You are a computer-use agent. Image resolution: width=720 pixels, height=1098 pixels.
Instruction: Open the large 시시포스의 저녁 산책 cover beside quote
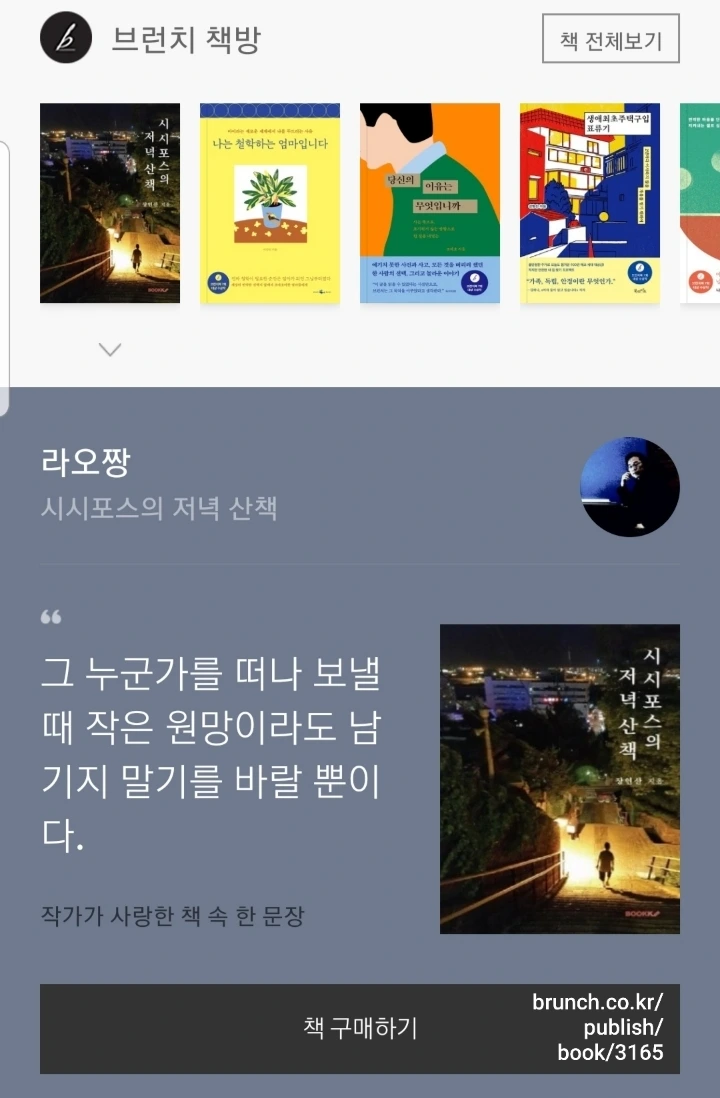(x=560, y=779)
